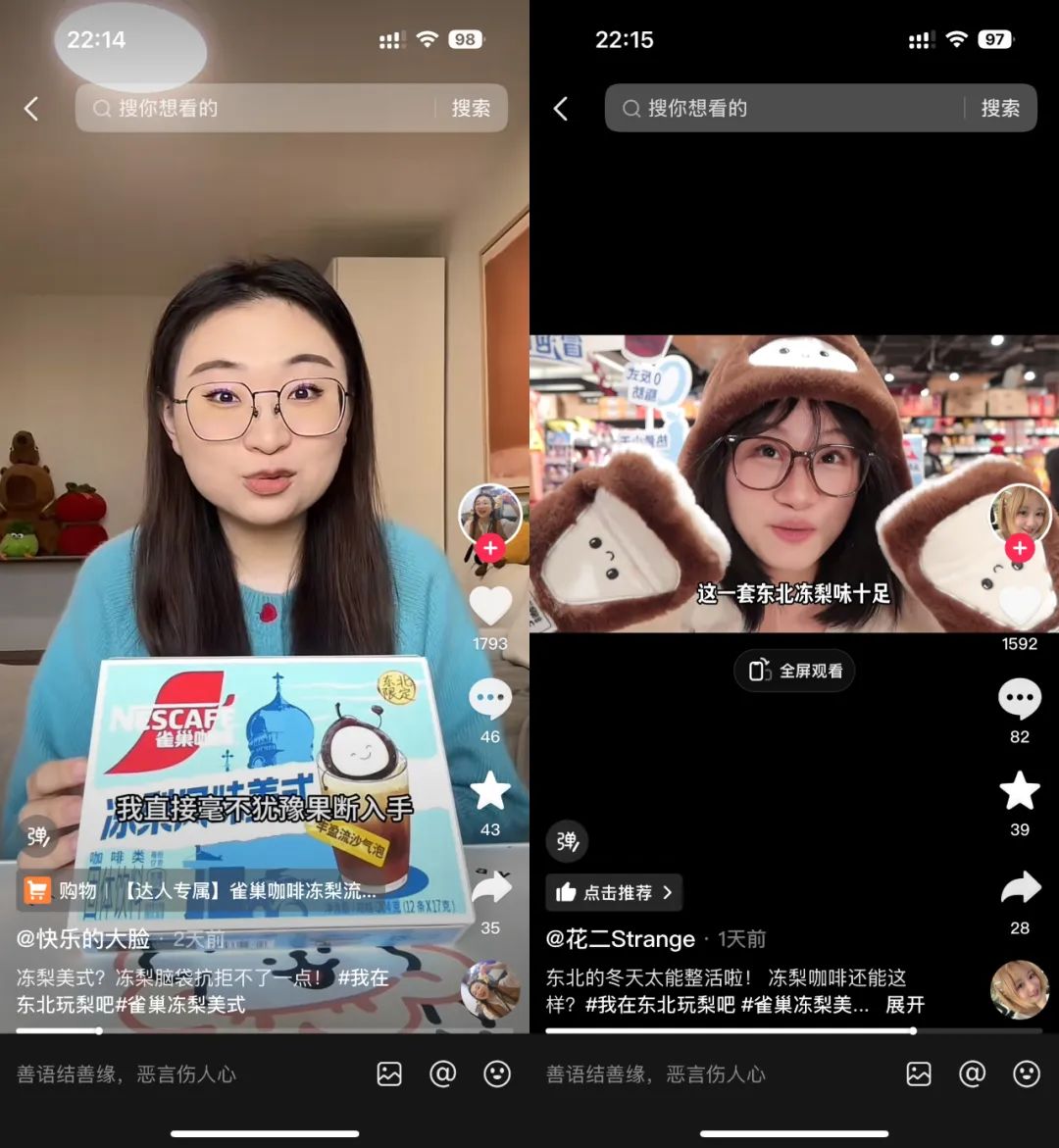Open the emoji picker under 花二Strange's video
The width and height of the screenshot is (1059, 1148).
coord(1027,1073)
